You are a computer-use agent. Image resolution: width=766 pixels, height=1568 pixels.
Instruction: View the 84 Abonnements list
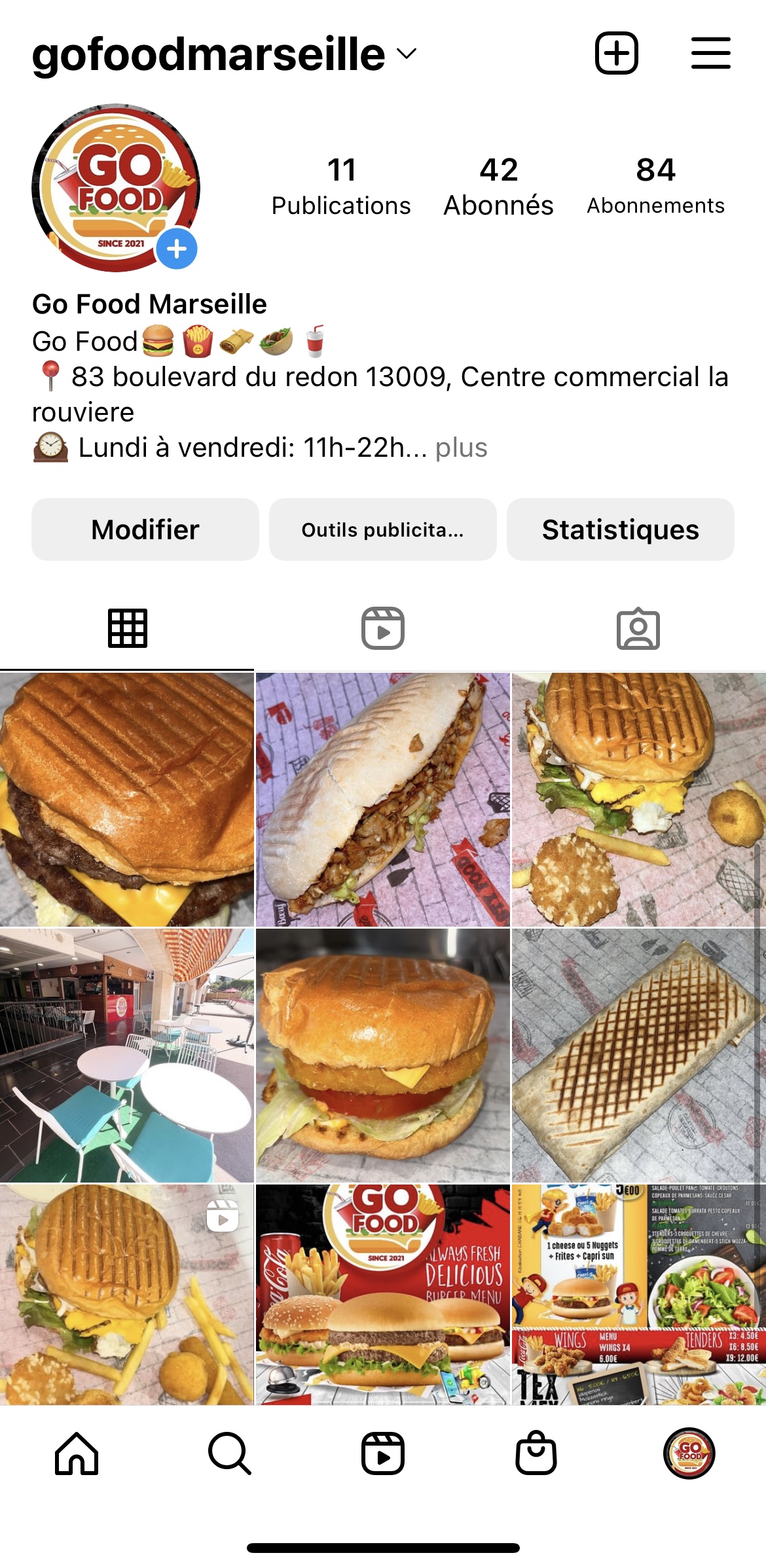[655, 187]
